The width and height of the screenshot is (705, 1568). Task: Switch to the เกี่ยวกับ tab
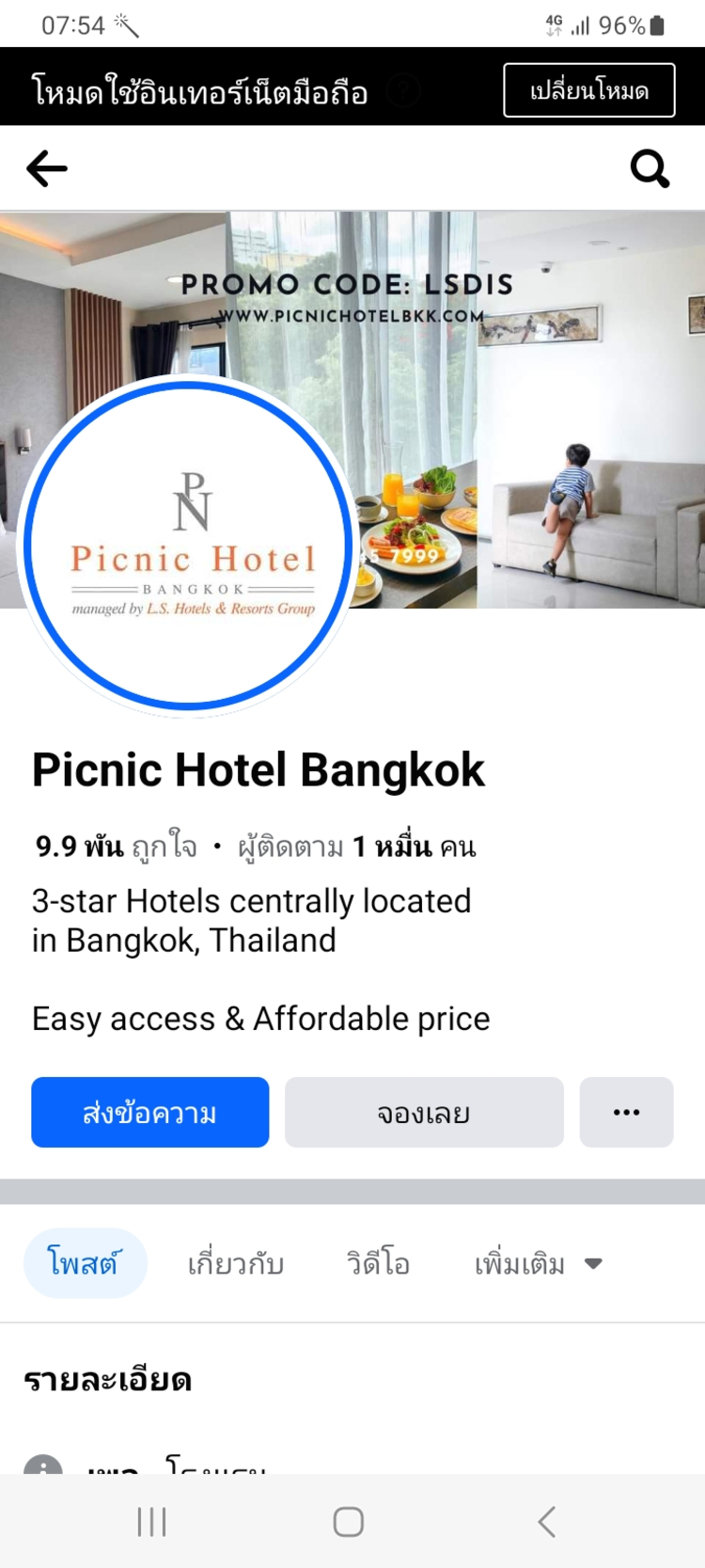click(x=236, y=1263)
